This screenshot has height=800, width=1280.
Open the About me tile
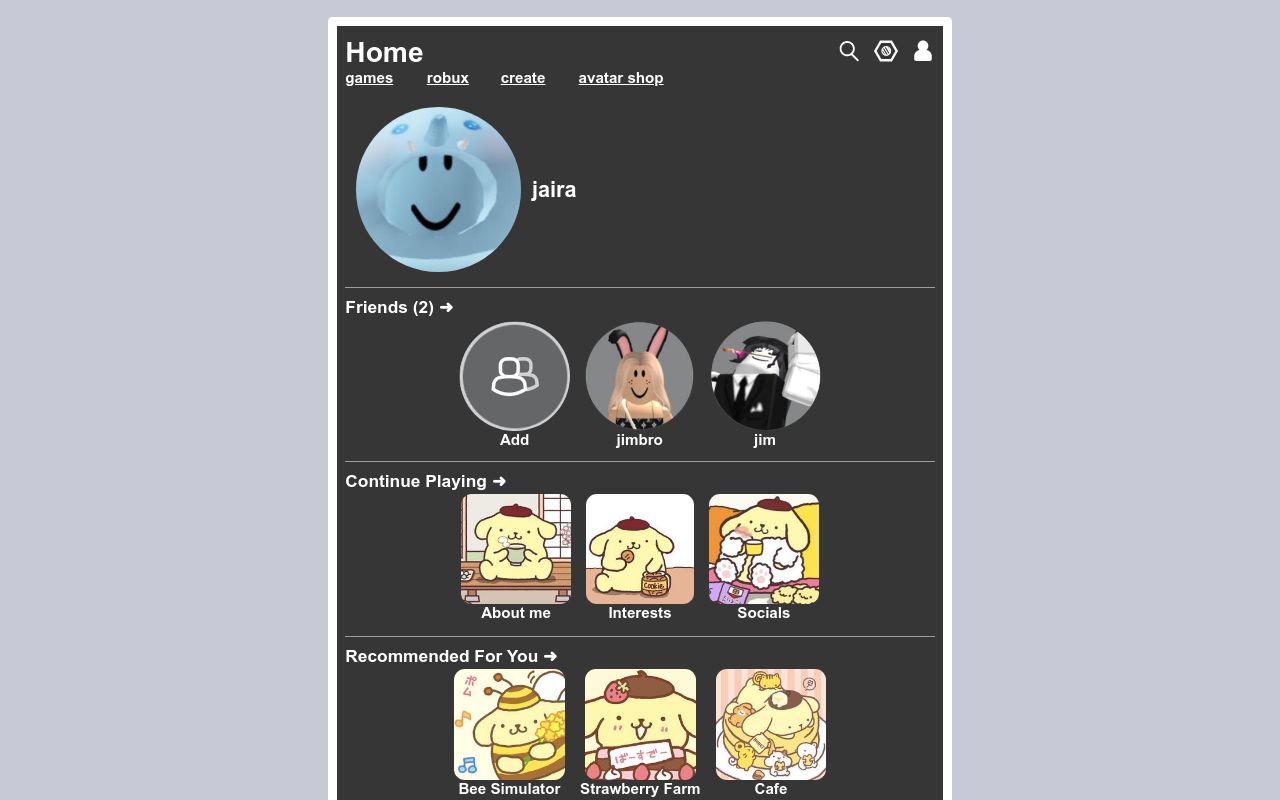(516, 549)
